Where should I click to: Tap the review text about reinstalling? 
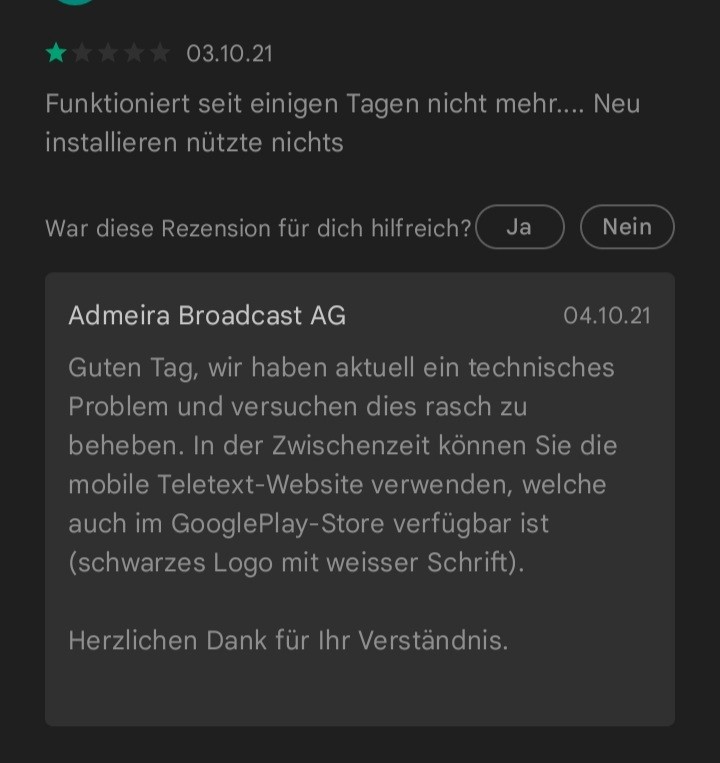(x=340, y=122)
